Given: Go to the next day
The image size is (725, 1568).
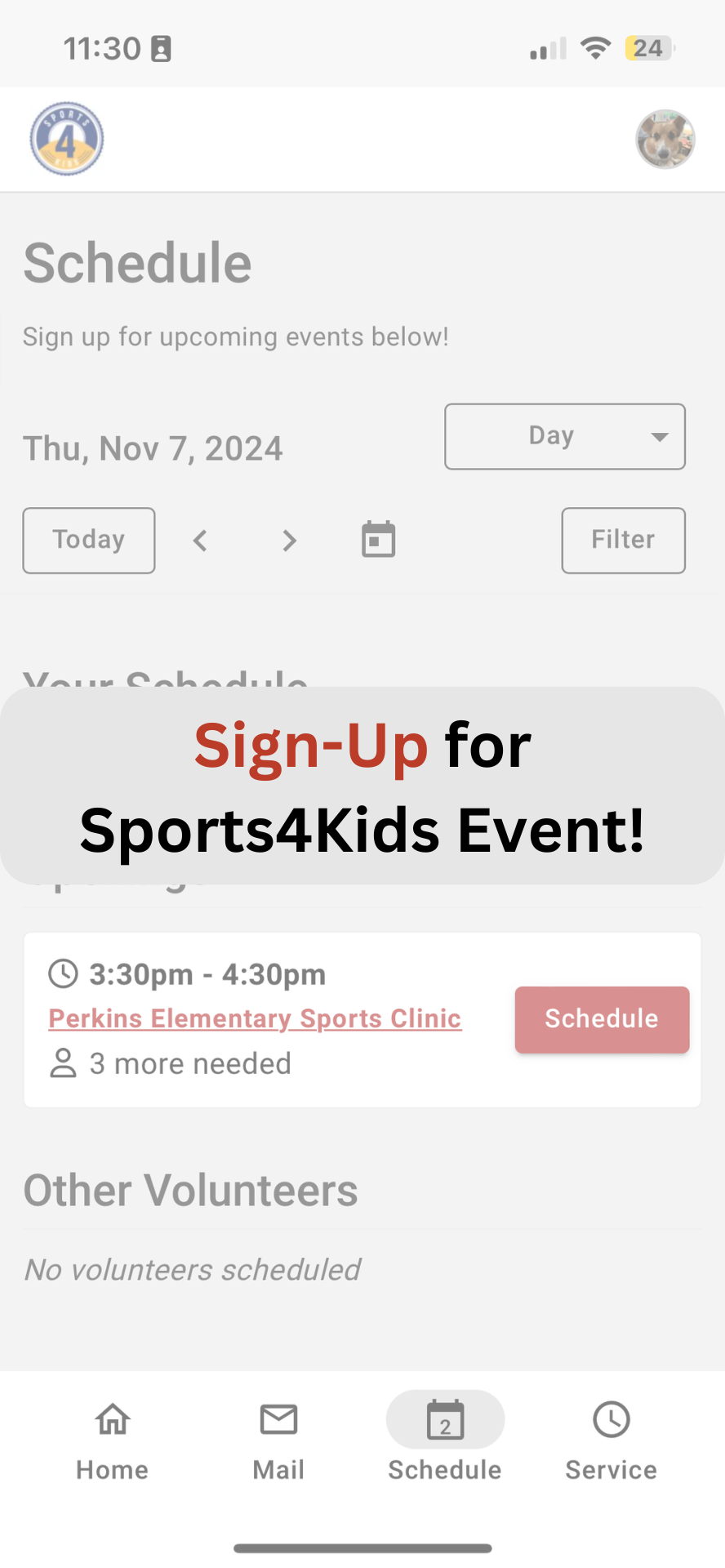Looking at the screenshot, I should coord(289,540).
